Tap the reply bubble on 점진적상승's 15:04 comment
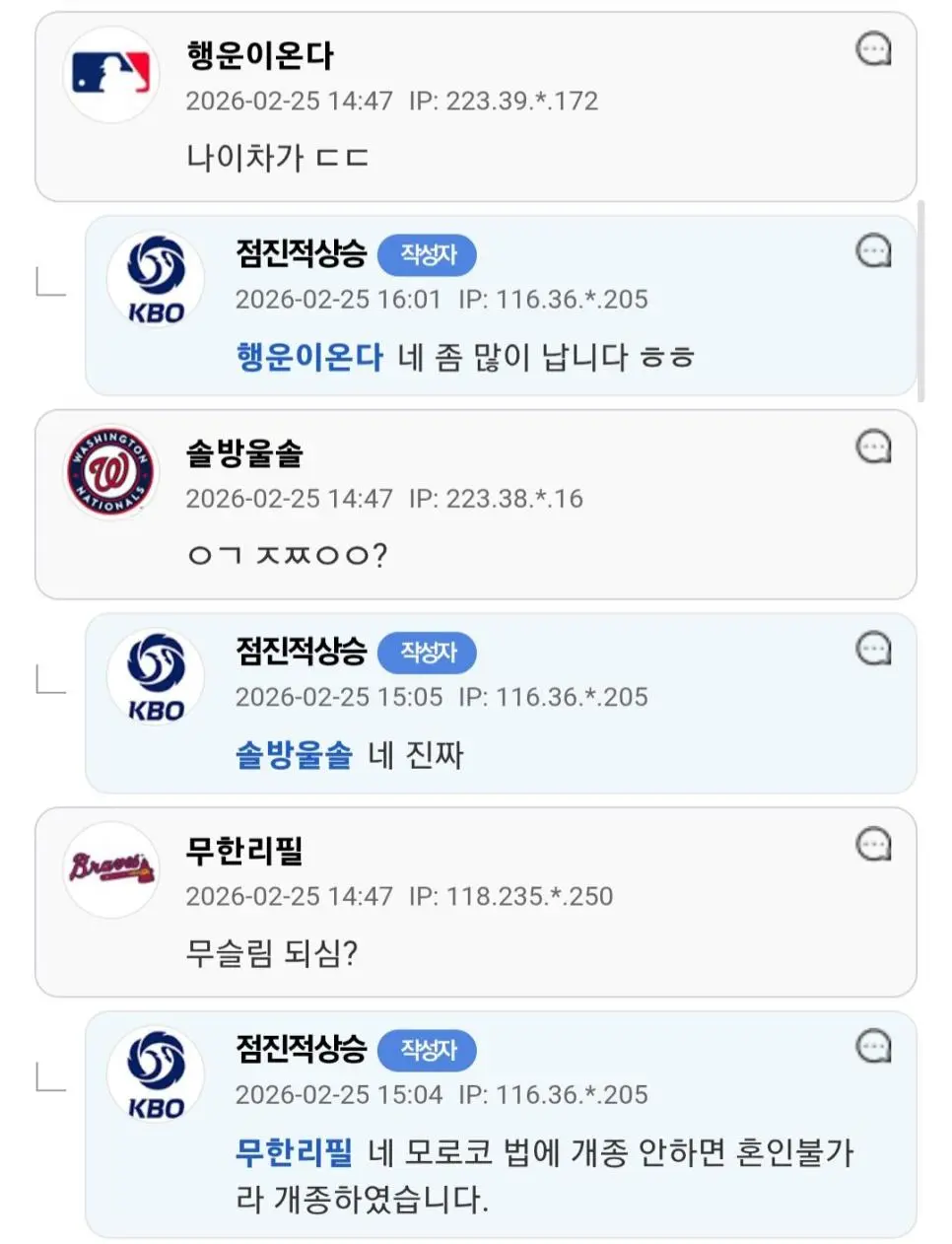 [873, 1046]
